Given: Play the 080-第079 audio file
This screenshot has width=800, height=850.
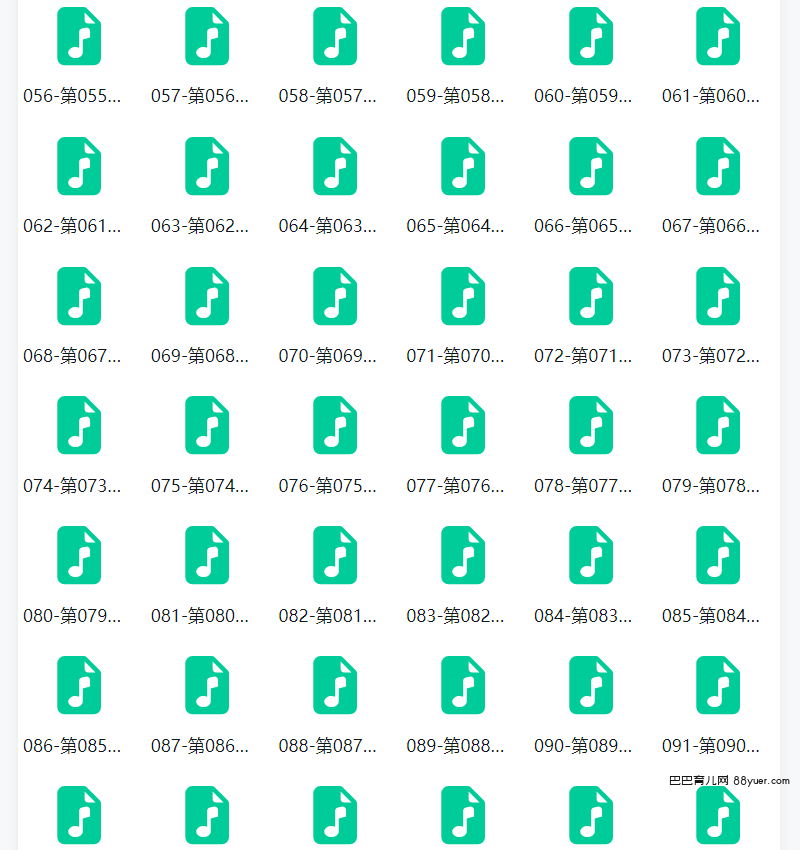Looking at the screenshot, I should pyautogui.click(x=79, y=556).
